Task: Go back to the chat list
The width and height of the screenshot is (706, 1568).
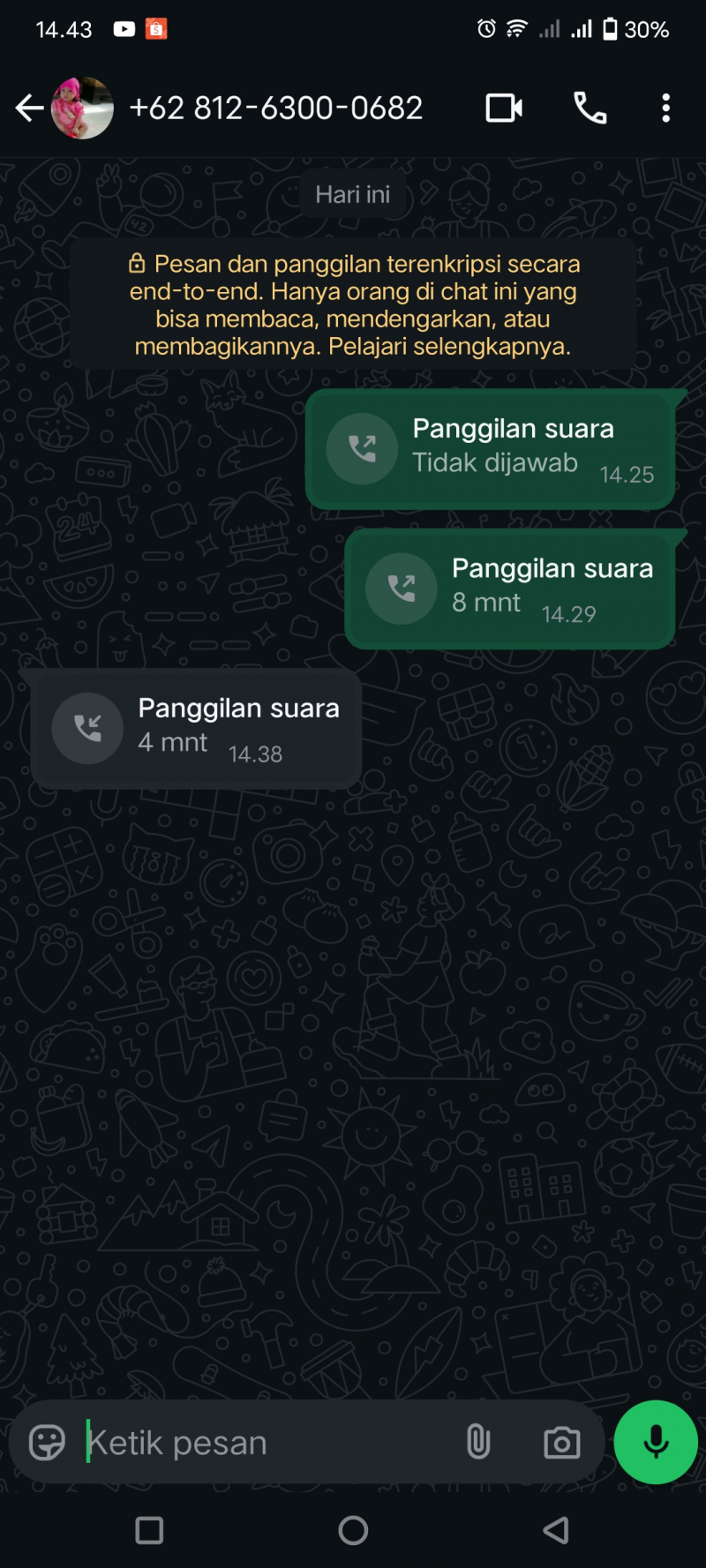Action: point(29,109)
